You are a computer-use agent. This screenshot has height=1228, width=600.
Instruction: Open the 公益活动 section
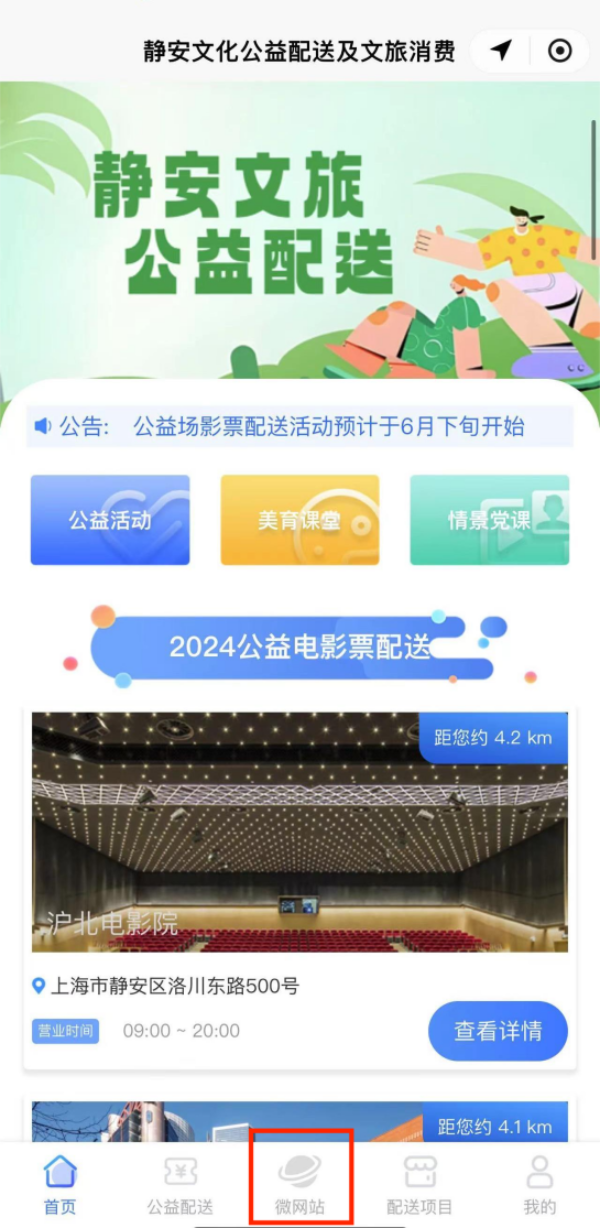point(110,520)
